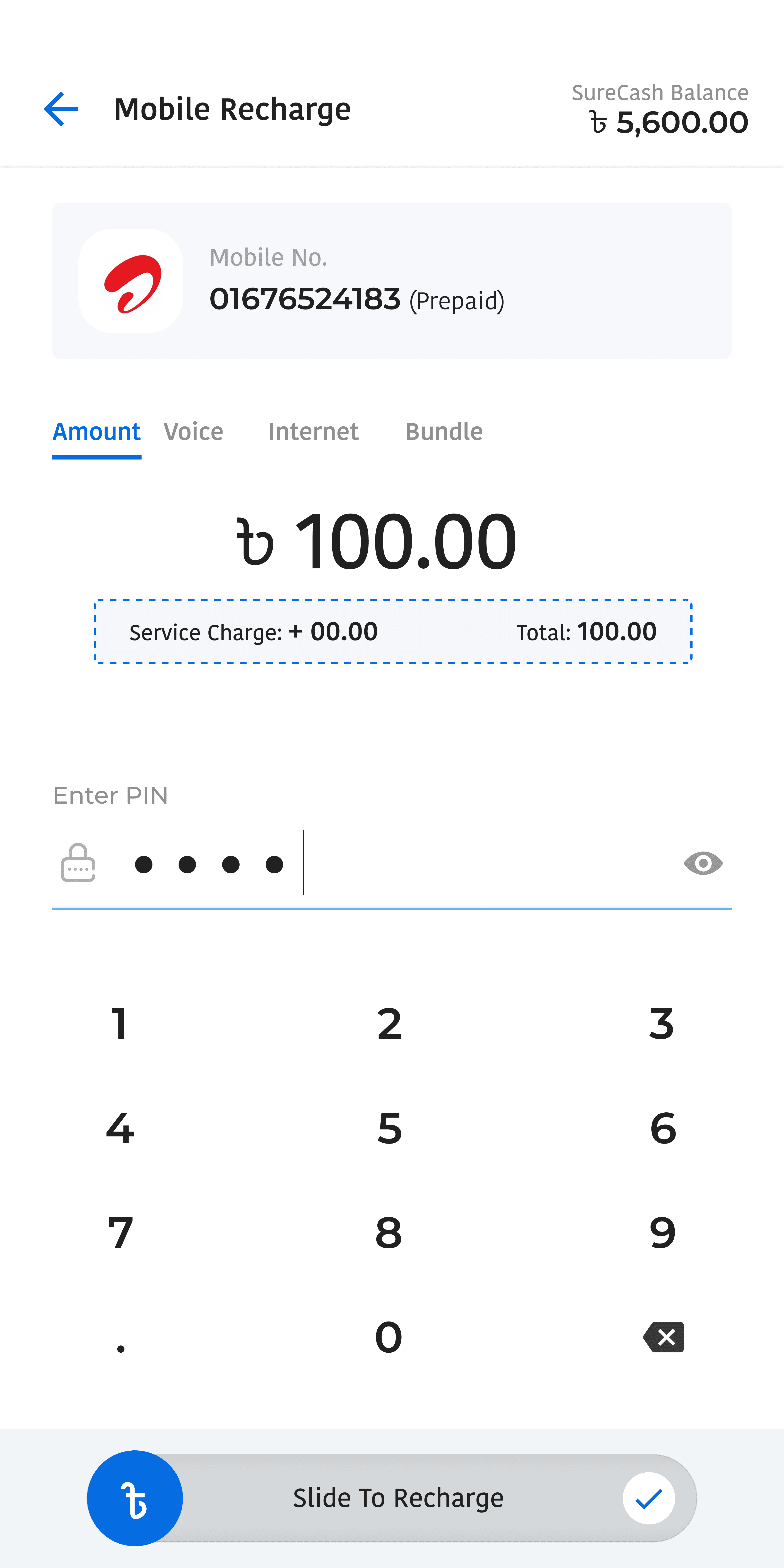The width and height of the screenshot is (784, 1568).
Task: Switch to the Internet tab
Action: point(313,432)
